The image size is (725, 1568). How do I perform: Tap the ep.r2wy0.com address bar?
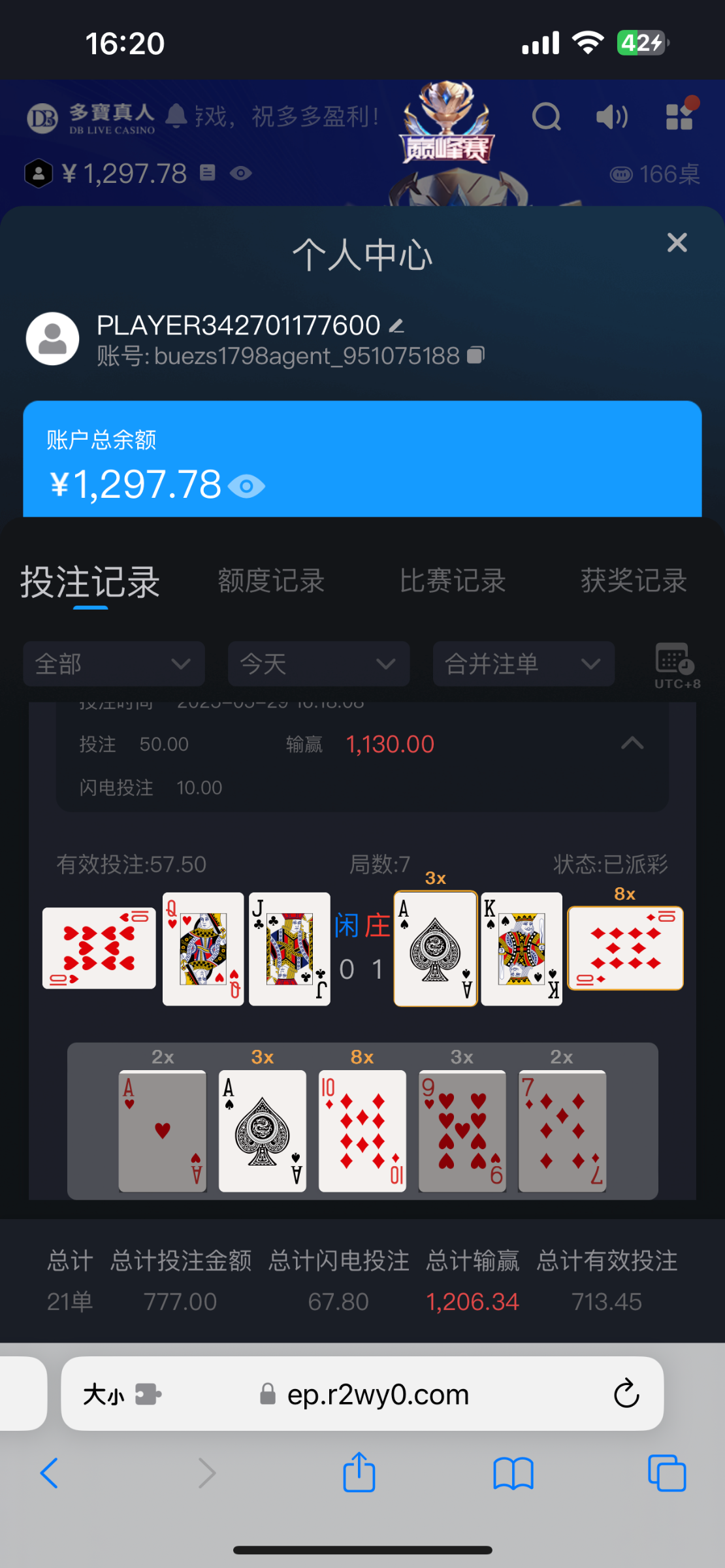[x=364, y=1394]
